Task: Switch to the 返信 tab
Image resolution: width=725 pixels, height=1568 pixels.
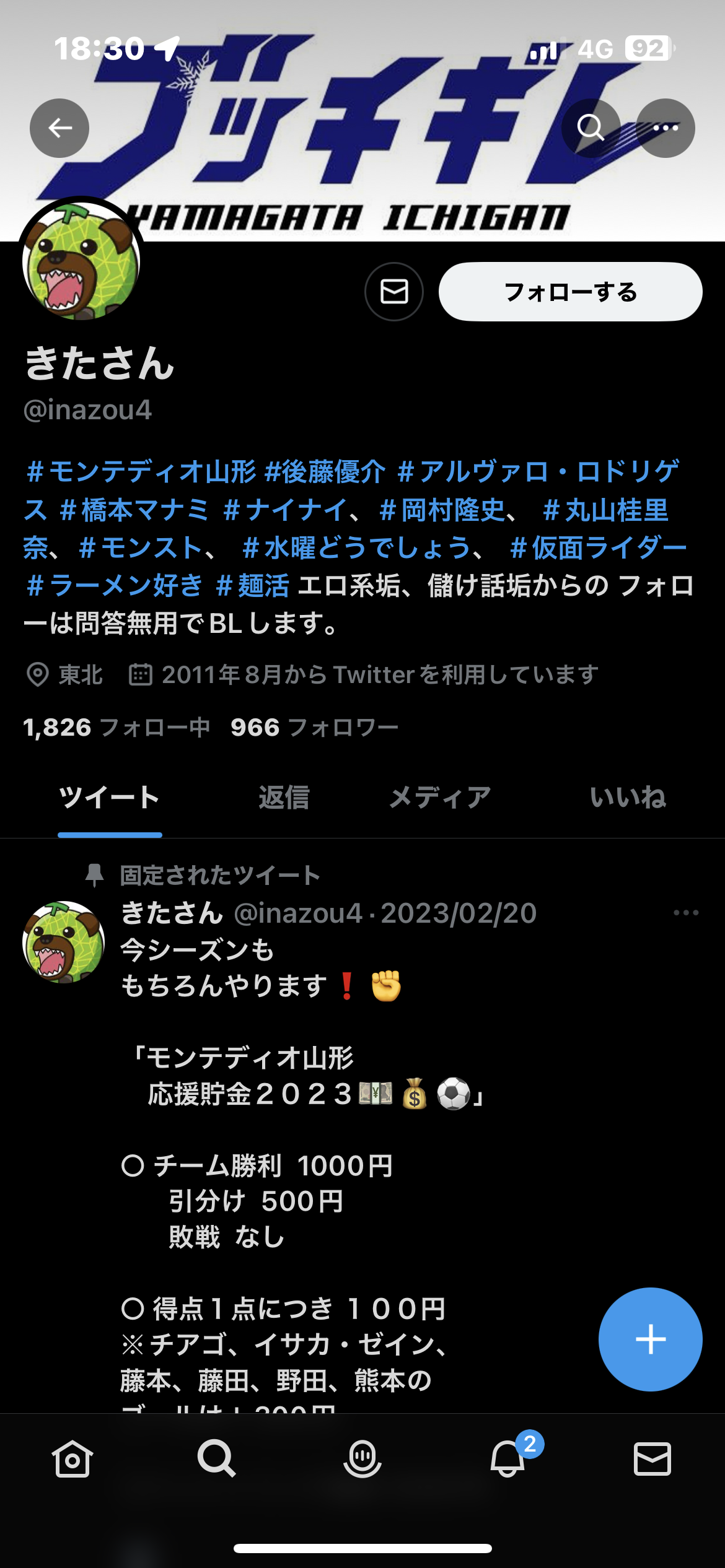Action: click(284, 798)
